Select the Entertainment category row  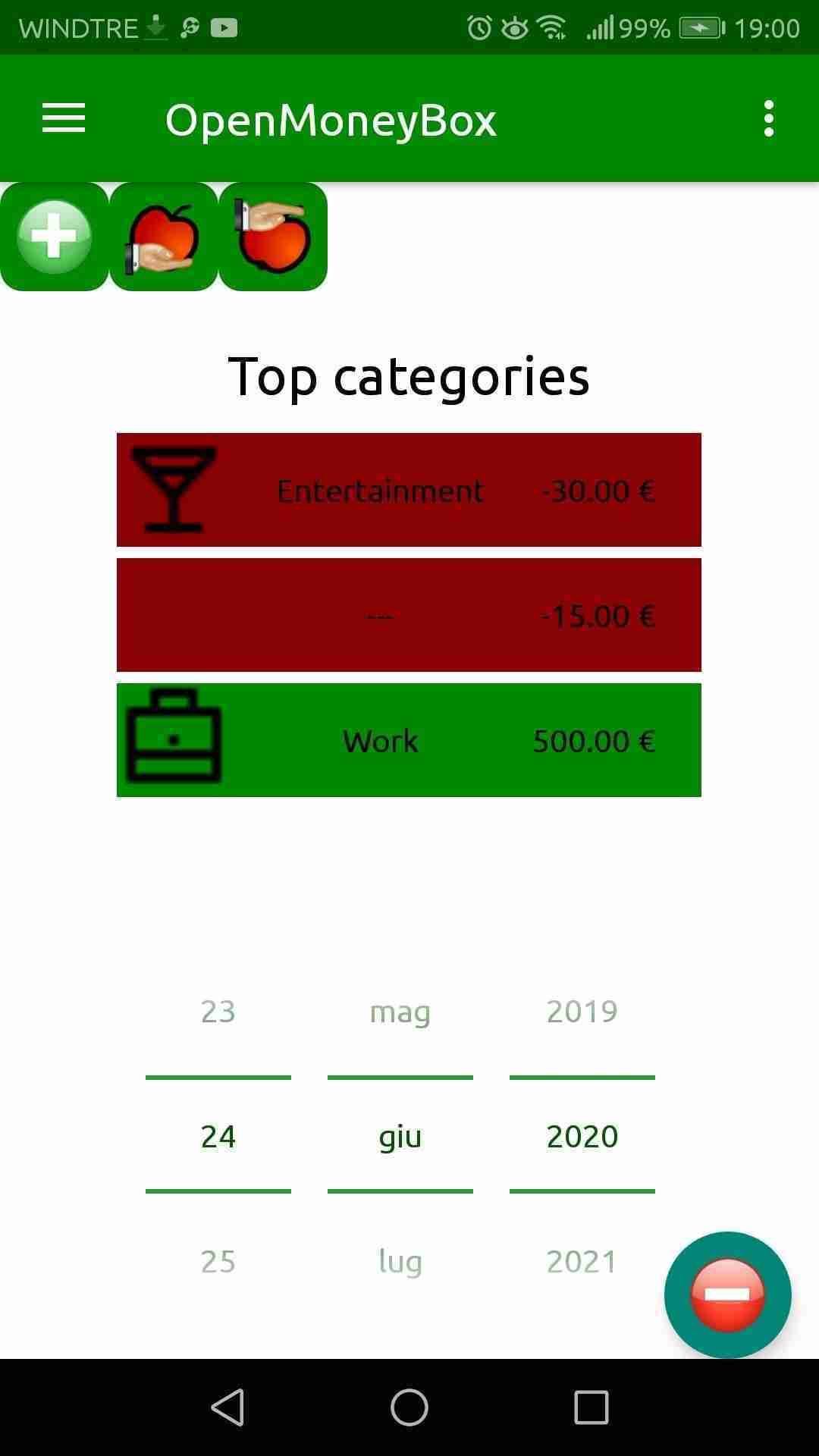coord(409,489)
